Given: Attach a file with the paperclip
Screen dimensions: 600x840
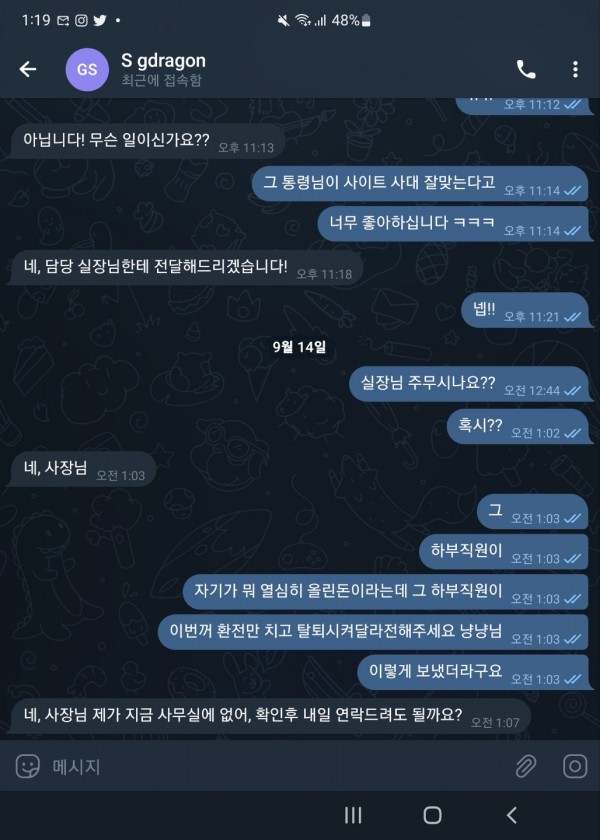Looking at the screenshot, I should click(526, 767).
